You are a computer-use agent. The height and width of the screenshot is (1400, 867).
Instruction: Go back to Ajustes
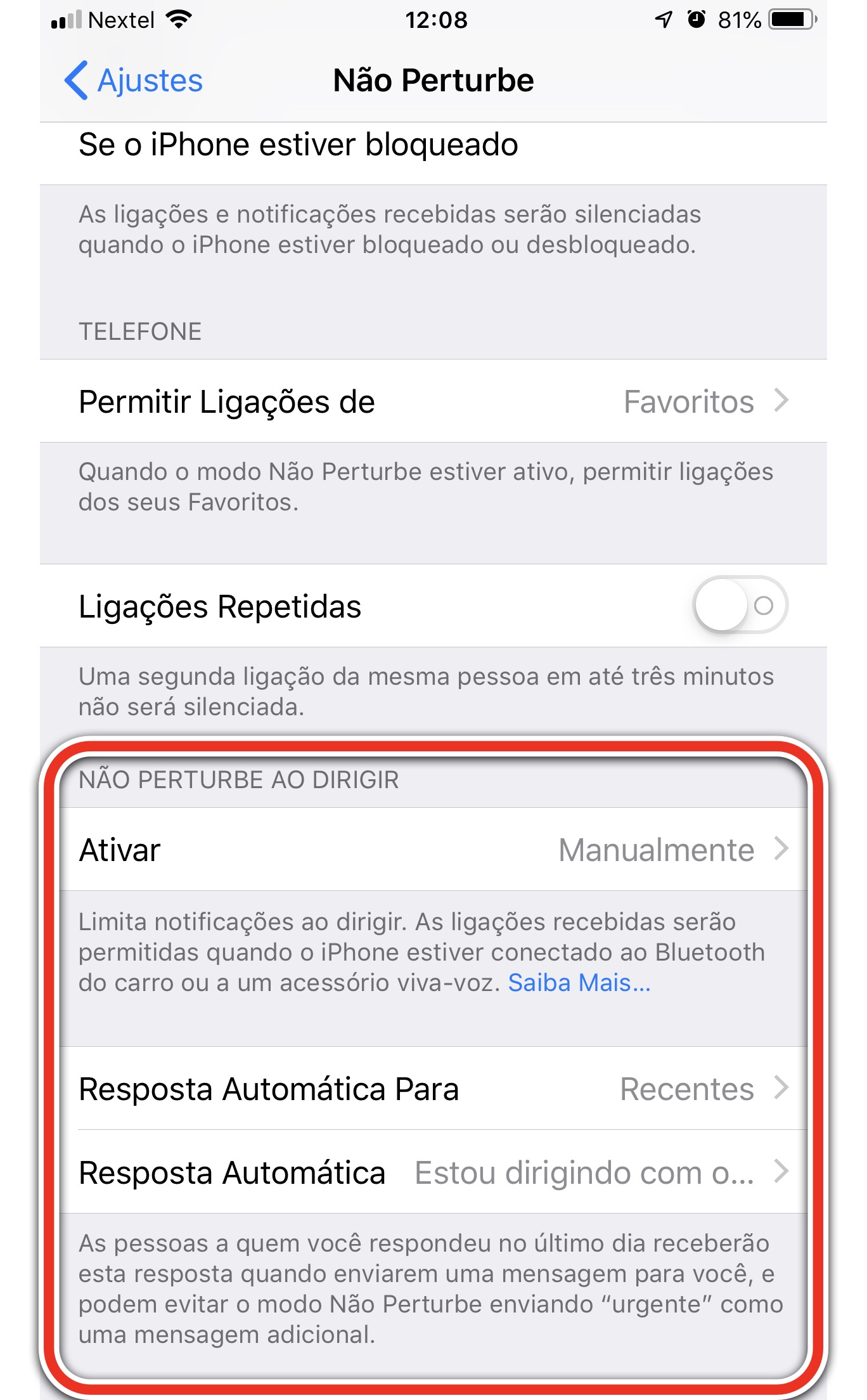(x=134, y=81)
